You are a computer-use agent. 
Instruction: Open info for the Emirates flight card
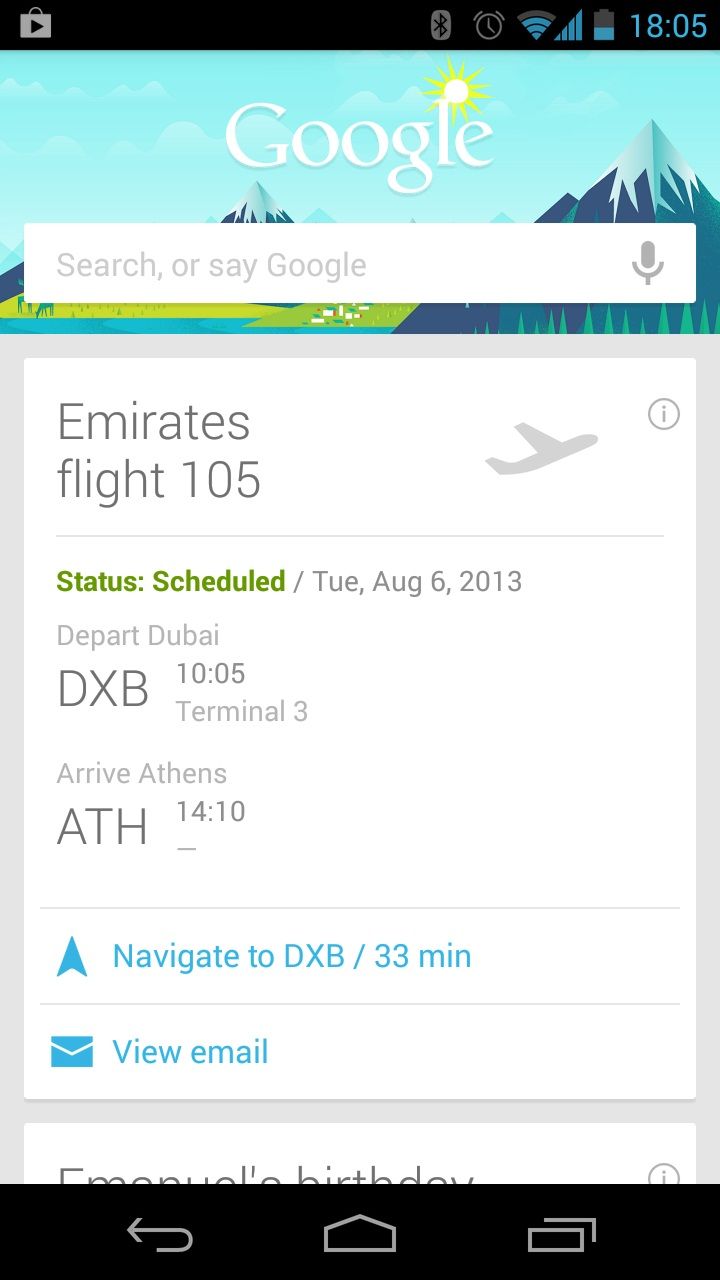click(664, 414)
